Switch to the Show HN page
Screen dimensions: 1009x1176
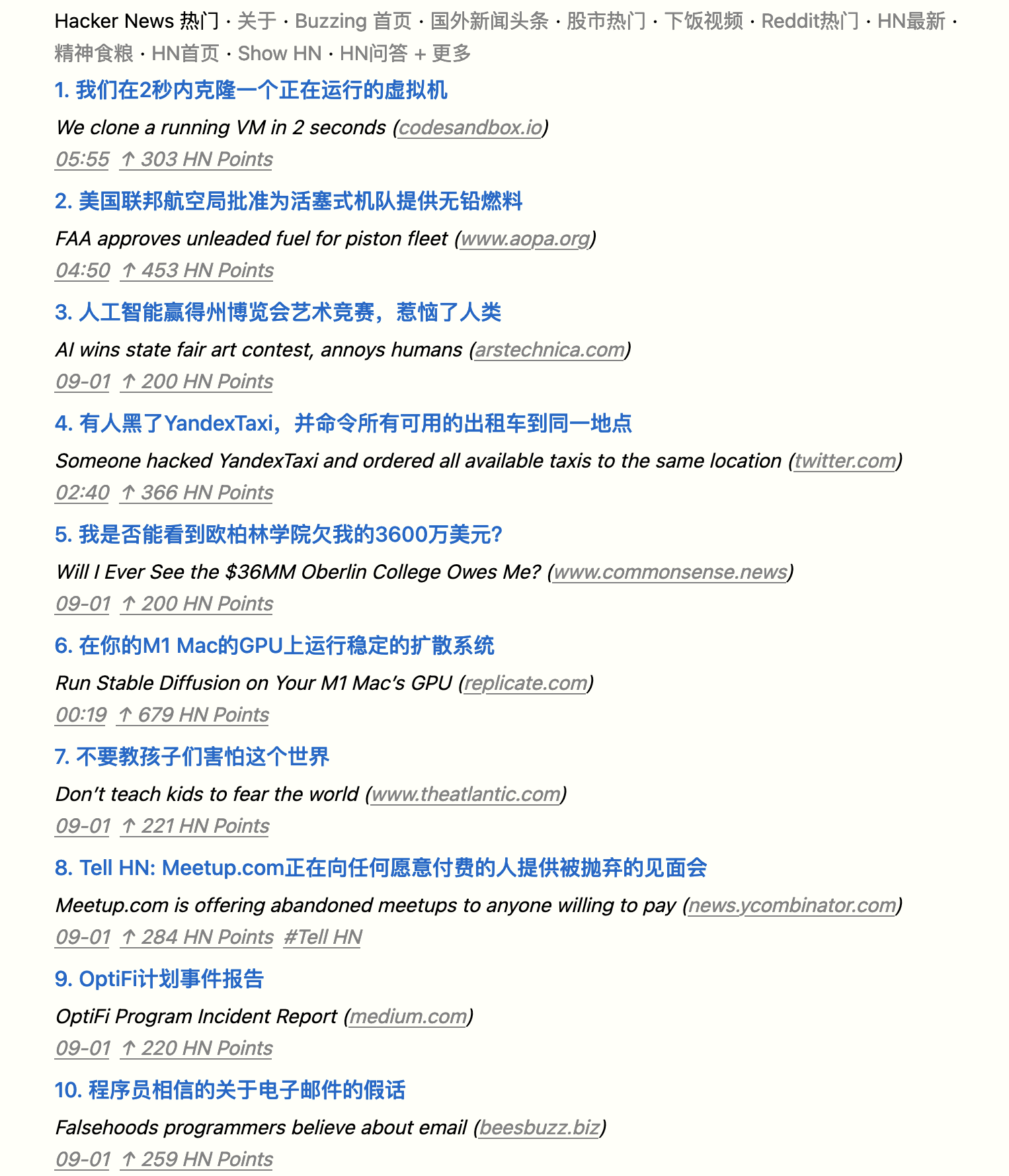[x=279, y=54]
